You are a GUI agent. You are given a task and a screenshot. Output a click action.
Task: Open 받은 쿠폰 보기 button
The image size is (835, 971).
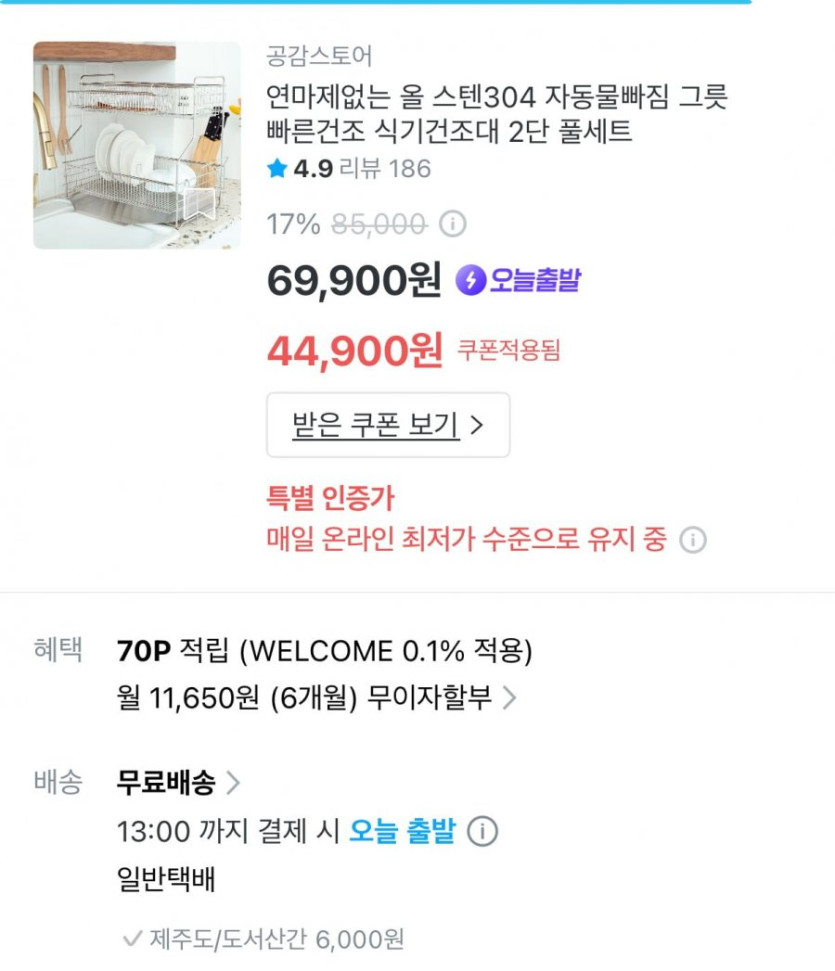pos(388,425)
